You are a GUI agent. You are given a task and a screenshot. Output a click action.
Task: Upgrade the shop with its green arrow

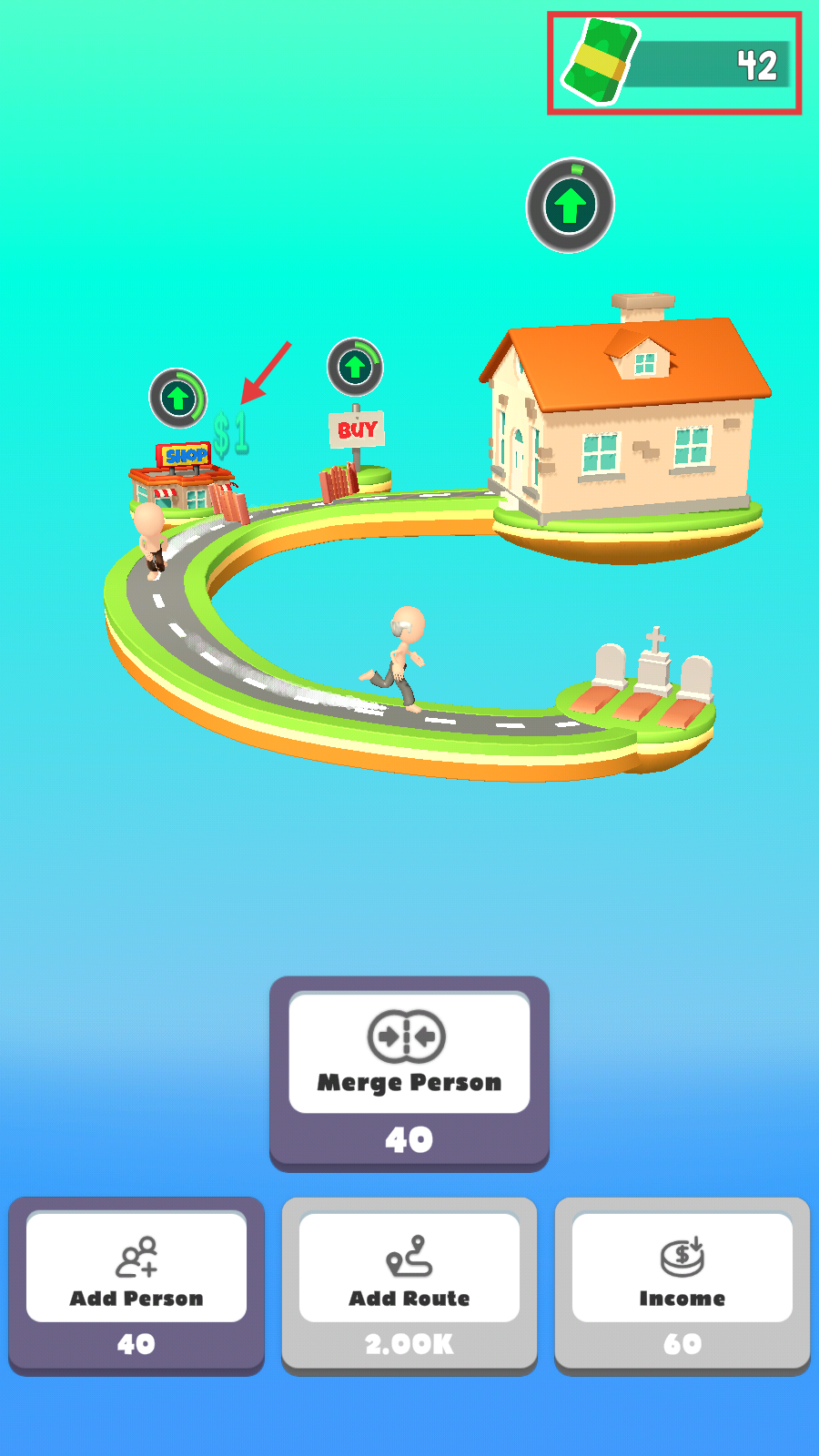[178, 398]
